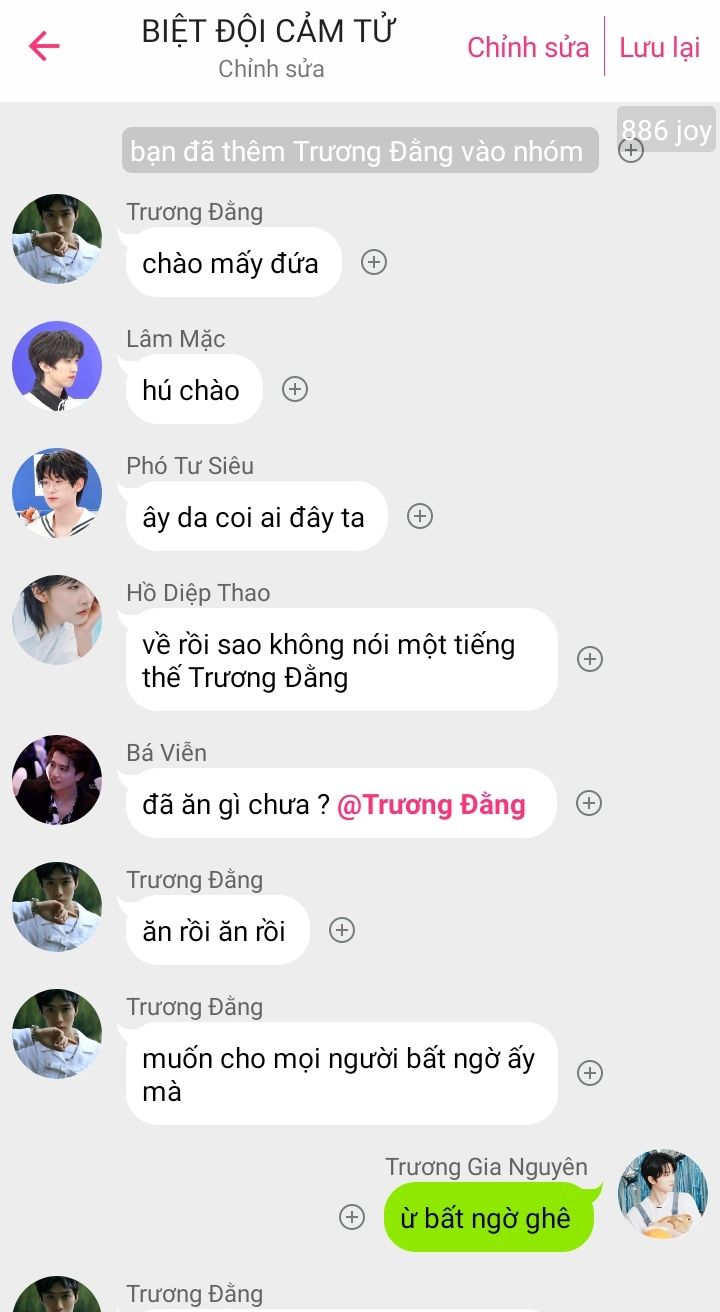Select the "hú chào" message bubble
This screenshot has height=1312, width=720.
coord(192,390)
